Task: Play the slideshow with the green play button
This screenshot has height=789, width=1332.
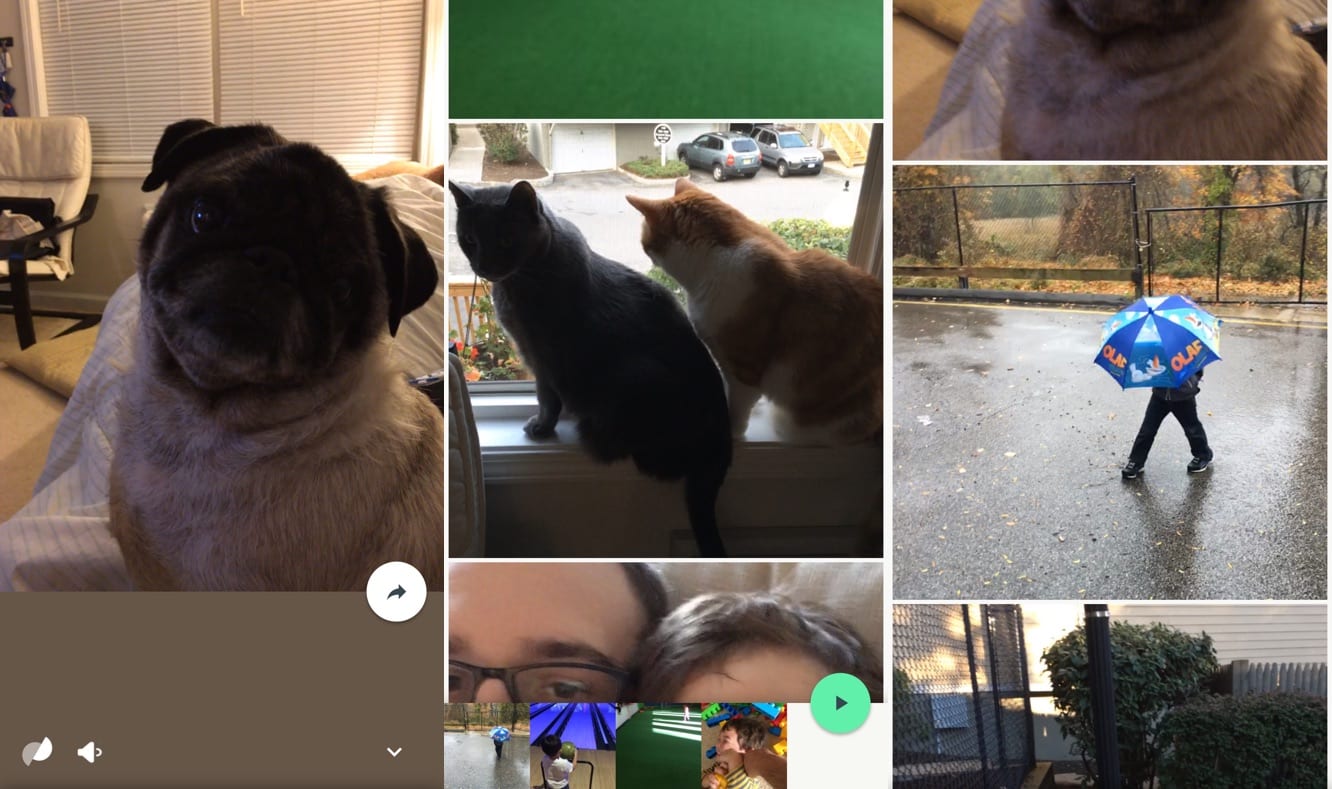Action: click(x=840, y=703)
